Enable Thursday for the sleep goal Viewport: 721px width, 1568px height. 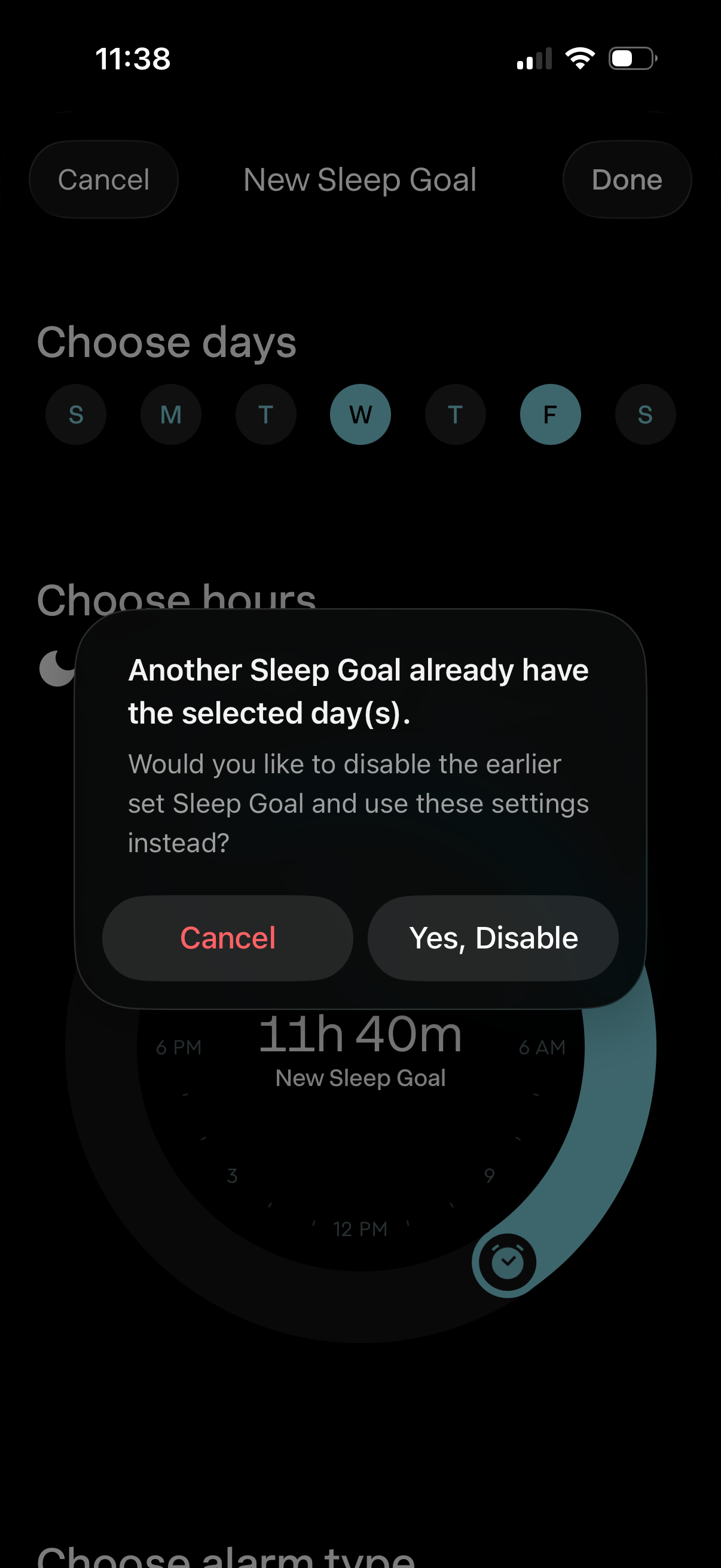455,414
